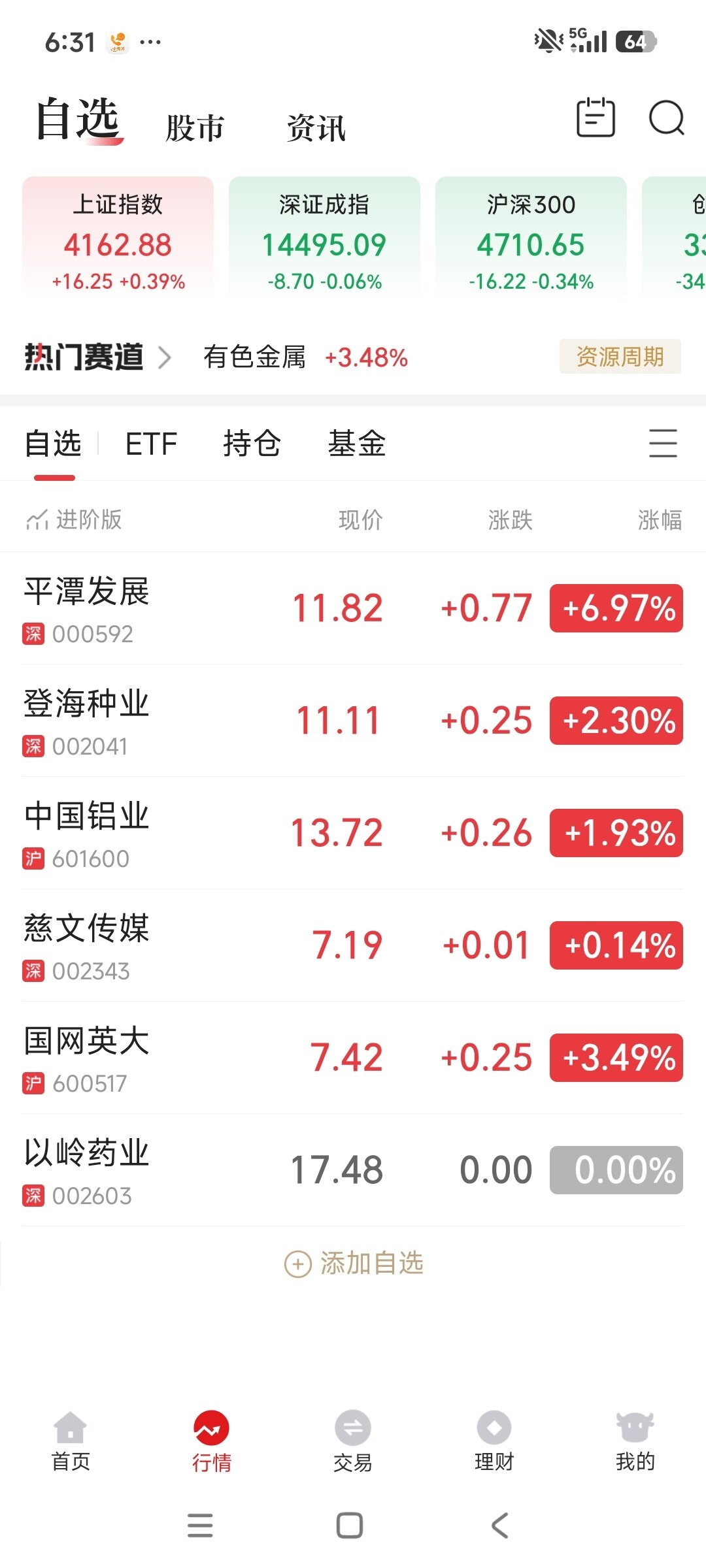The height and width of the screenshot is (1568, 706).
Task: Switch to the 资讯 top tab
Action: (316, 127)
